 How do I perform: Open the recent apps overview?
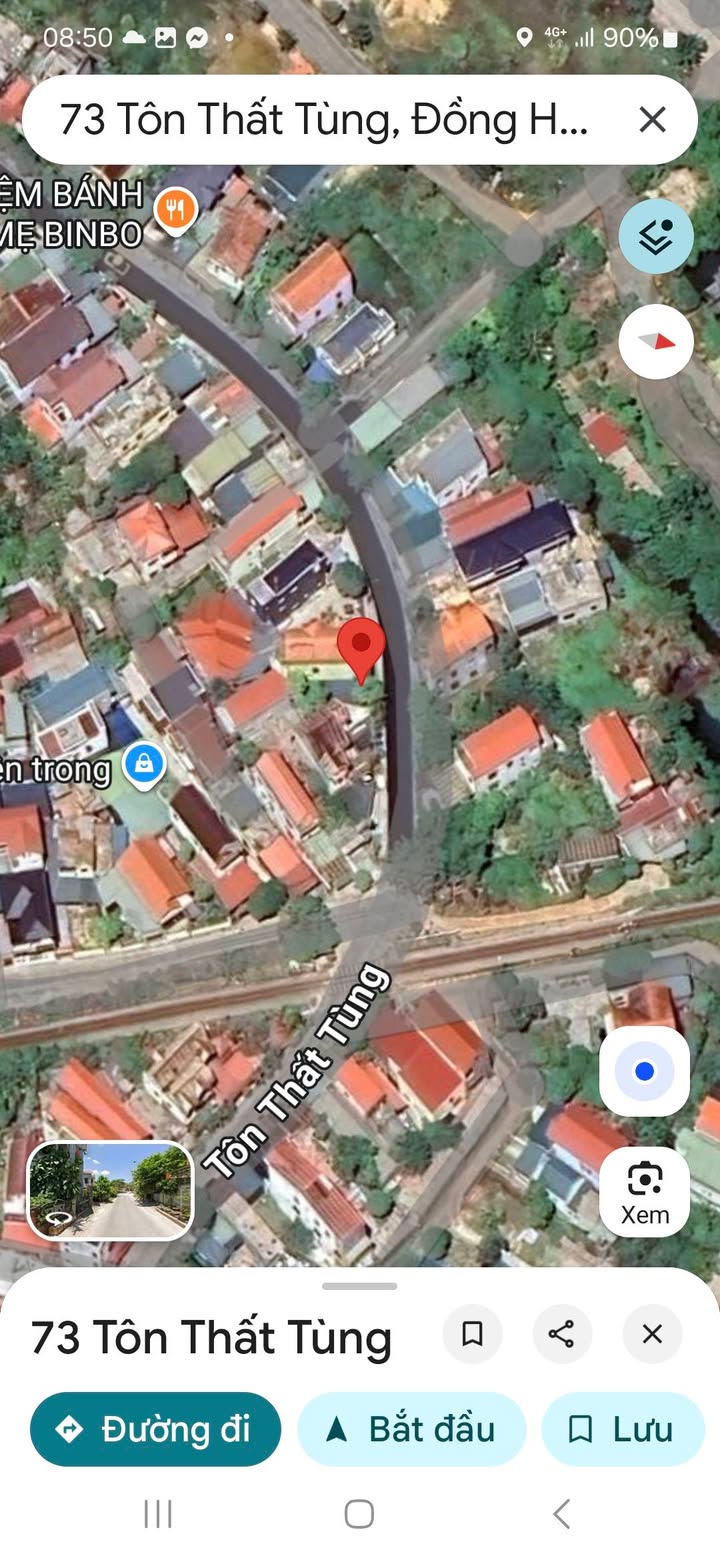click(x=158, y=1514)
